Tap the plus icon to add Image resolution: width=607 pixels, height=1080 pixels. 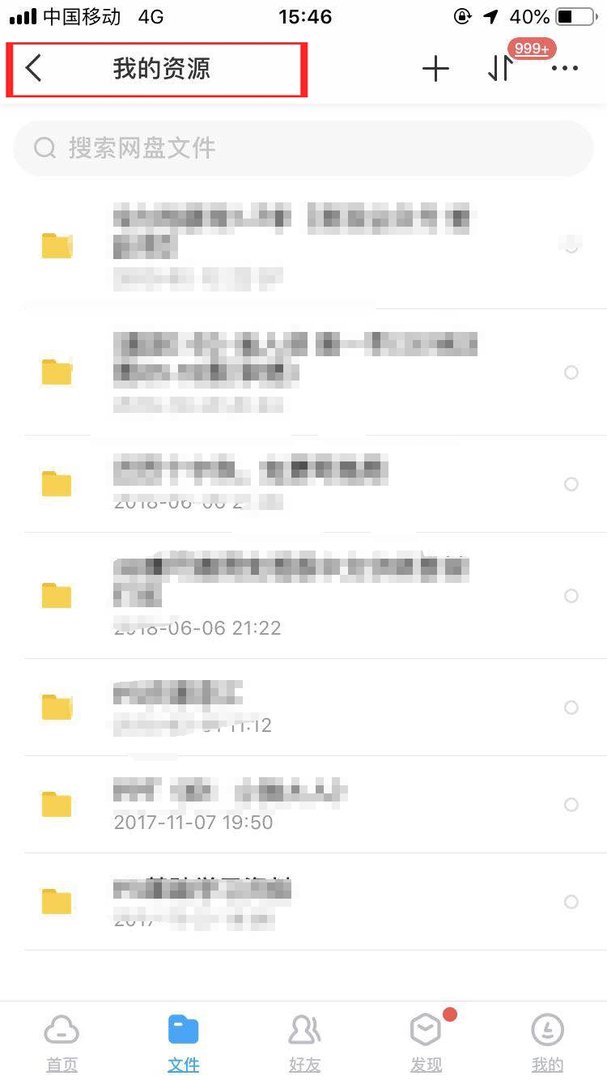435,69
